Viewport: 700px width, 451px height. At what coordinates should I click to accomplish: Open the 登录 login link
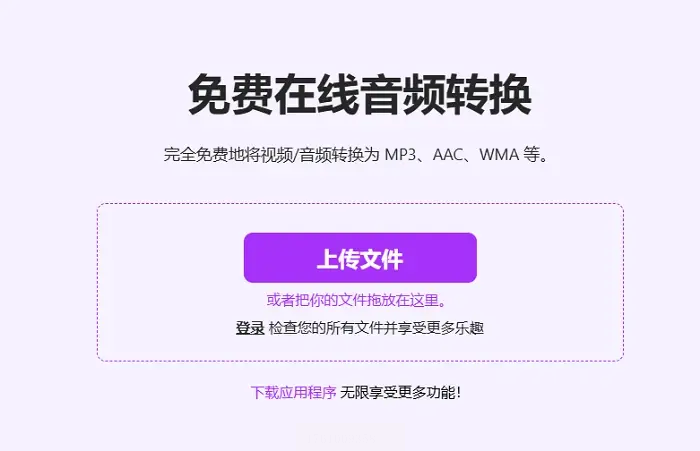tap(249, 327)
